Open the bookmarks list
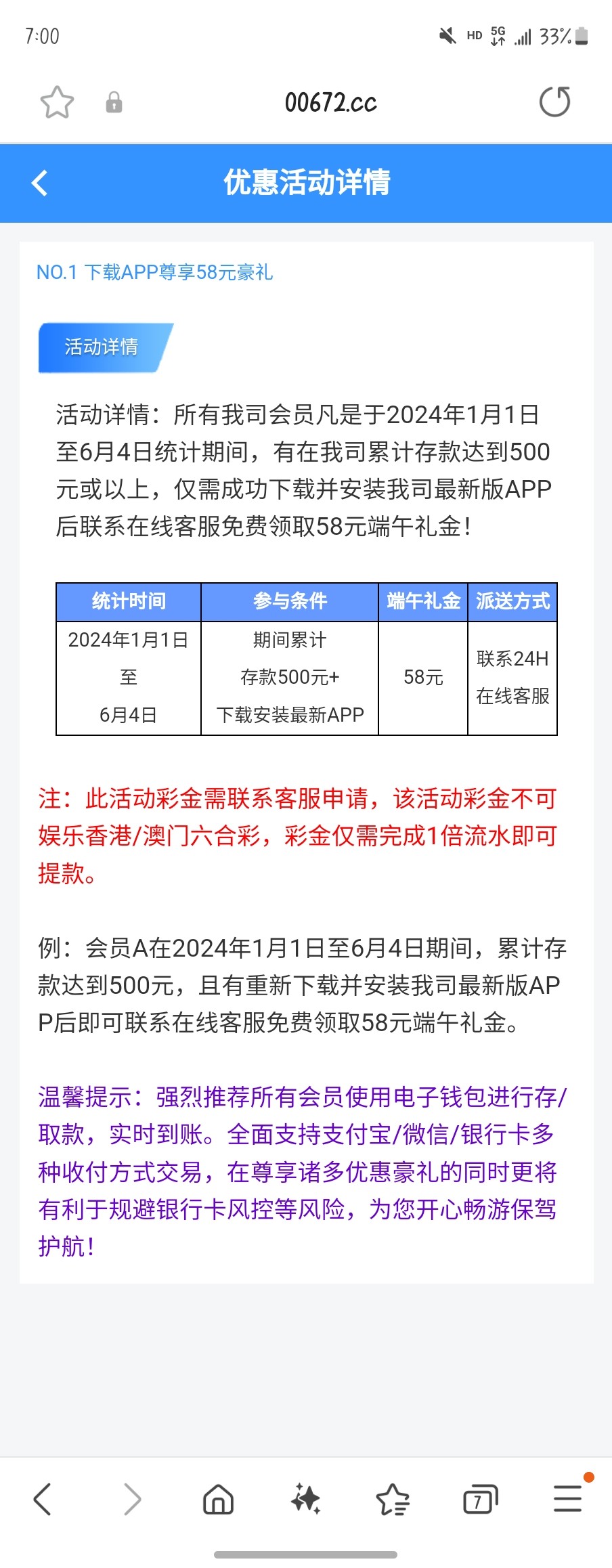The height and width of the screenshot is (1568, 612). pyautogui.click(x=393, y=1498)
